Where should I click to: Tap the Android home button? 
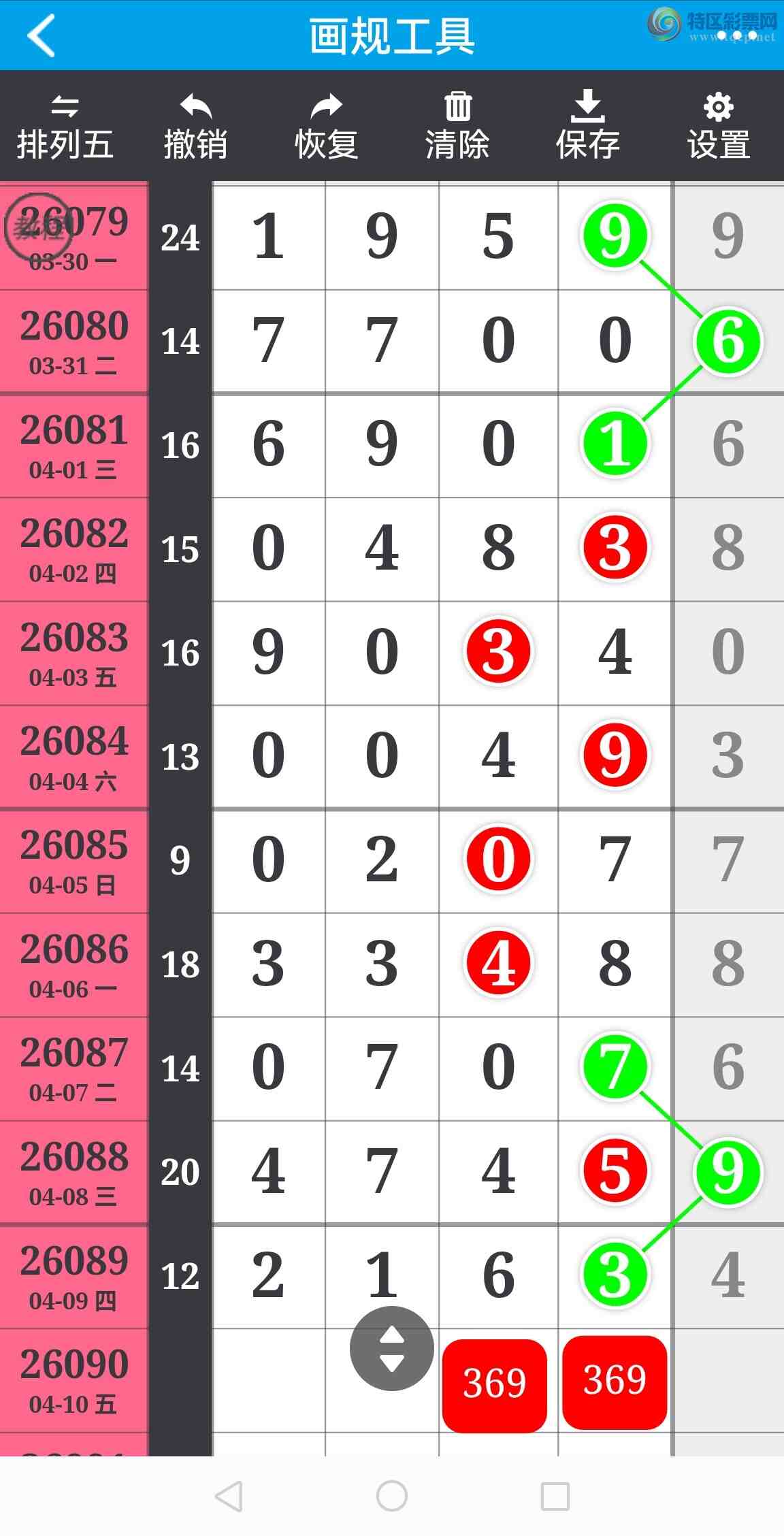[x=392, y=1496]
